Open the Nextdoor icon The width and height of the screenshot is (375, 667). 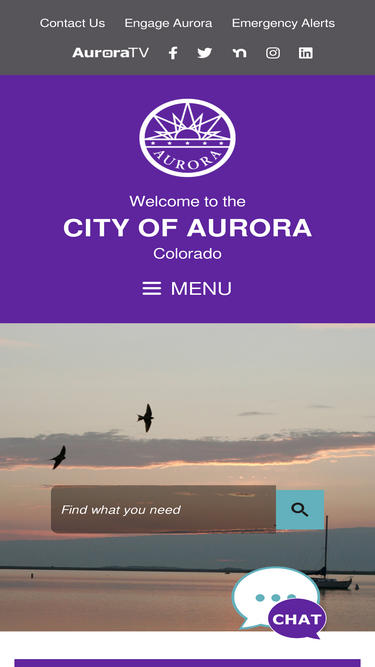(239, 53)
